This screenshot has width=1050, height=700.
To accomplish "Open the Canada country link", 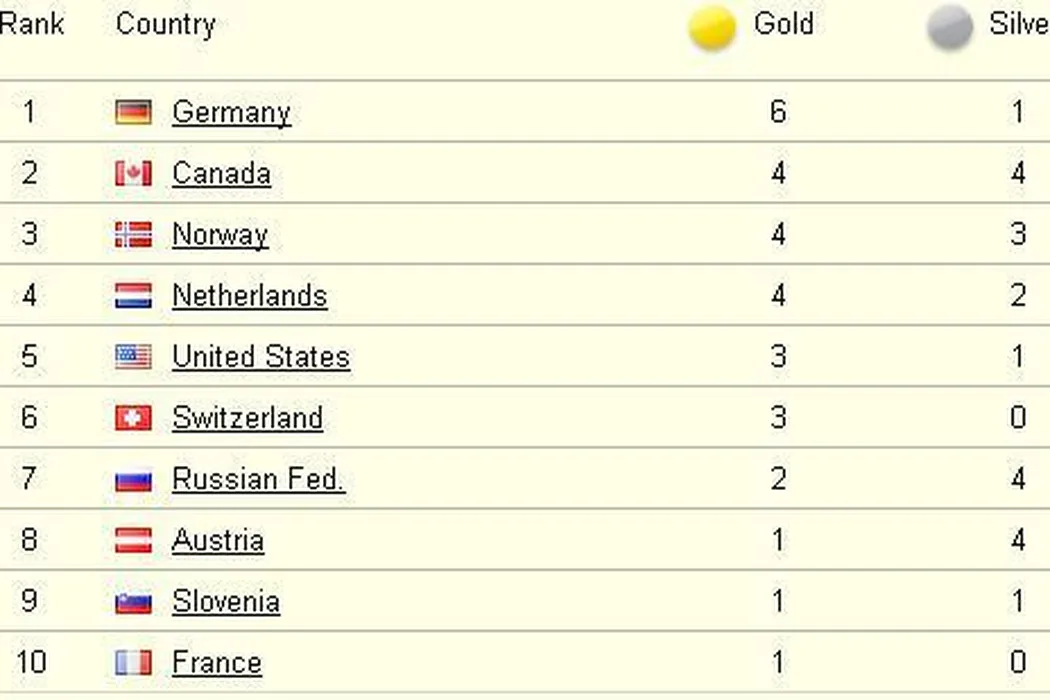I will [221, 173].
